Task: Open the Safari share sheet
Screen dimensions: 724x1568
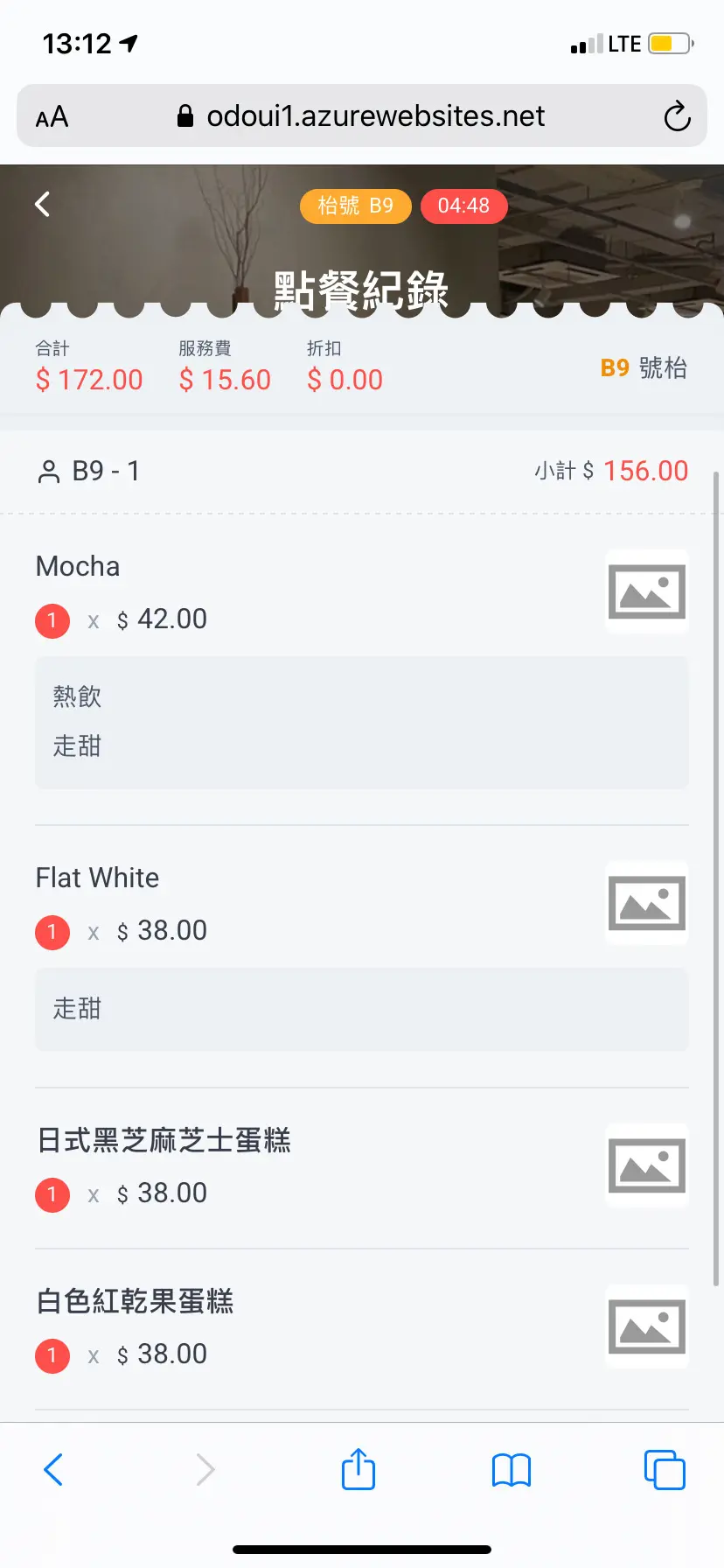Action: pos(359,1470)
